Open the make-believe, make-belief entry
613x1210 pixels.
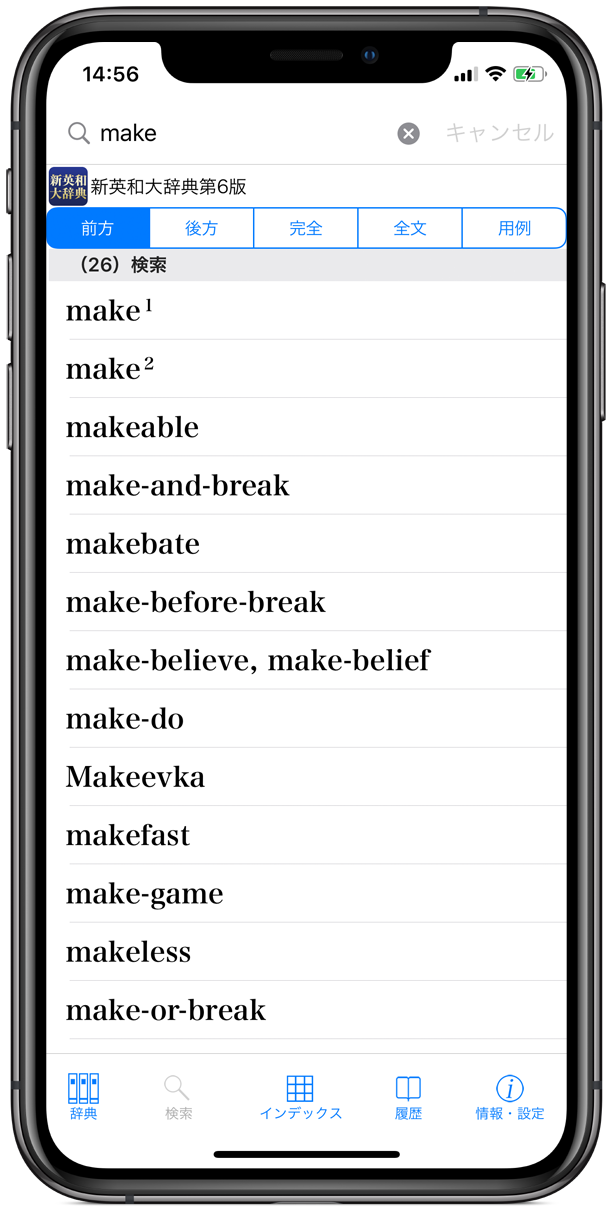tap(247, 660)
